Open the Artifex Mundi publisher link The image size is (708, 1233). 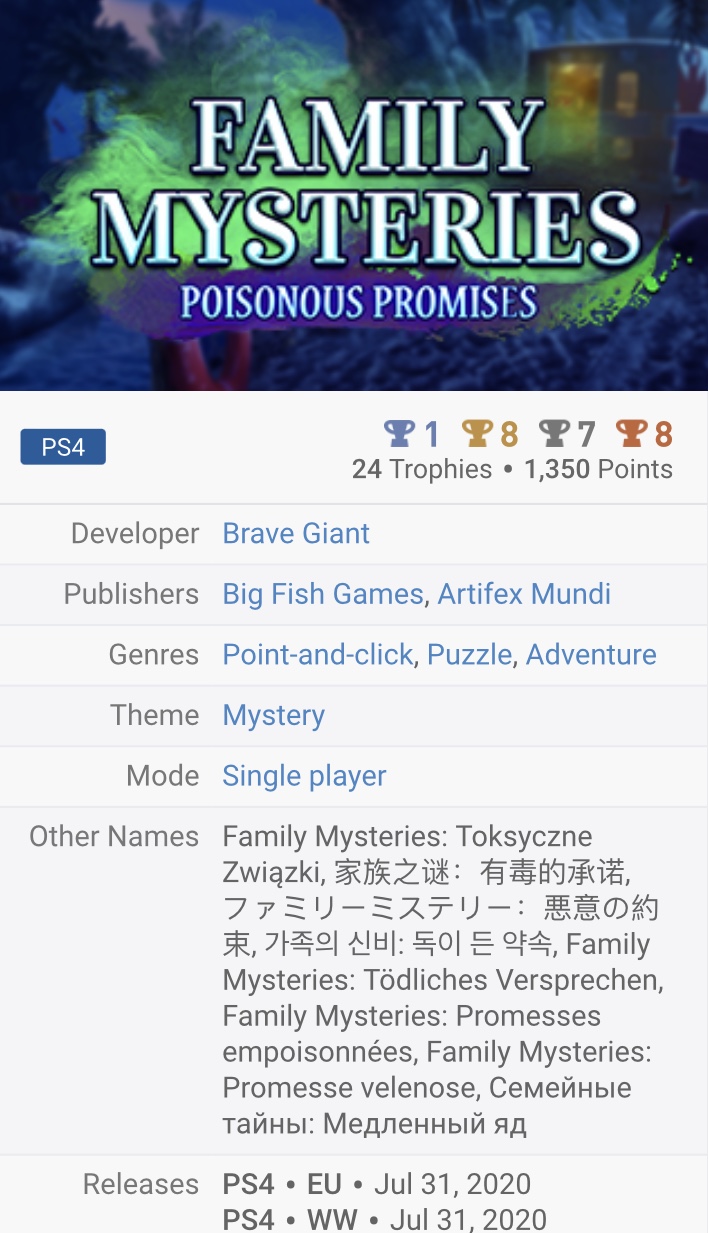(x=524, y=594)
